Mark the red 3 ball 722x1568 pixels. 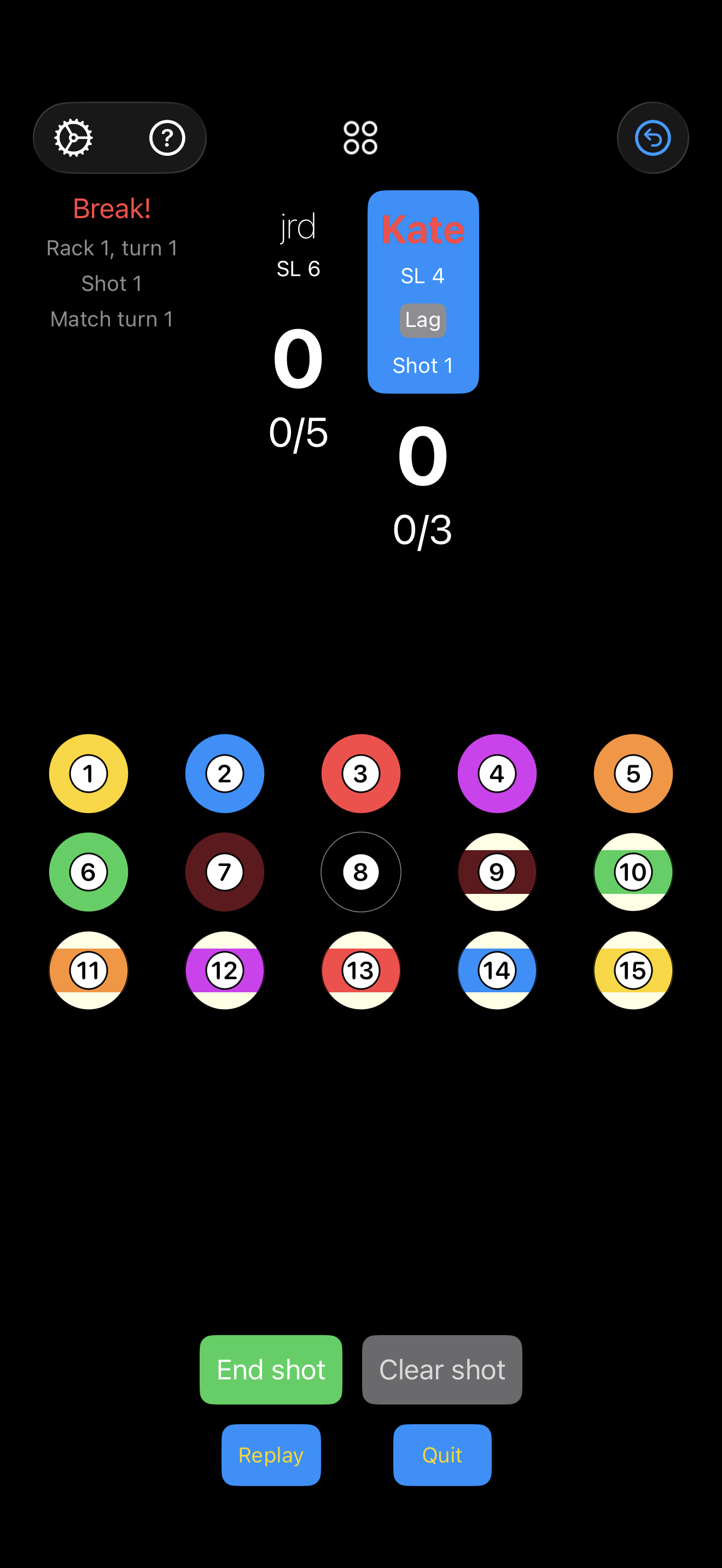click(361, 774)
